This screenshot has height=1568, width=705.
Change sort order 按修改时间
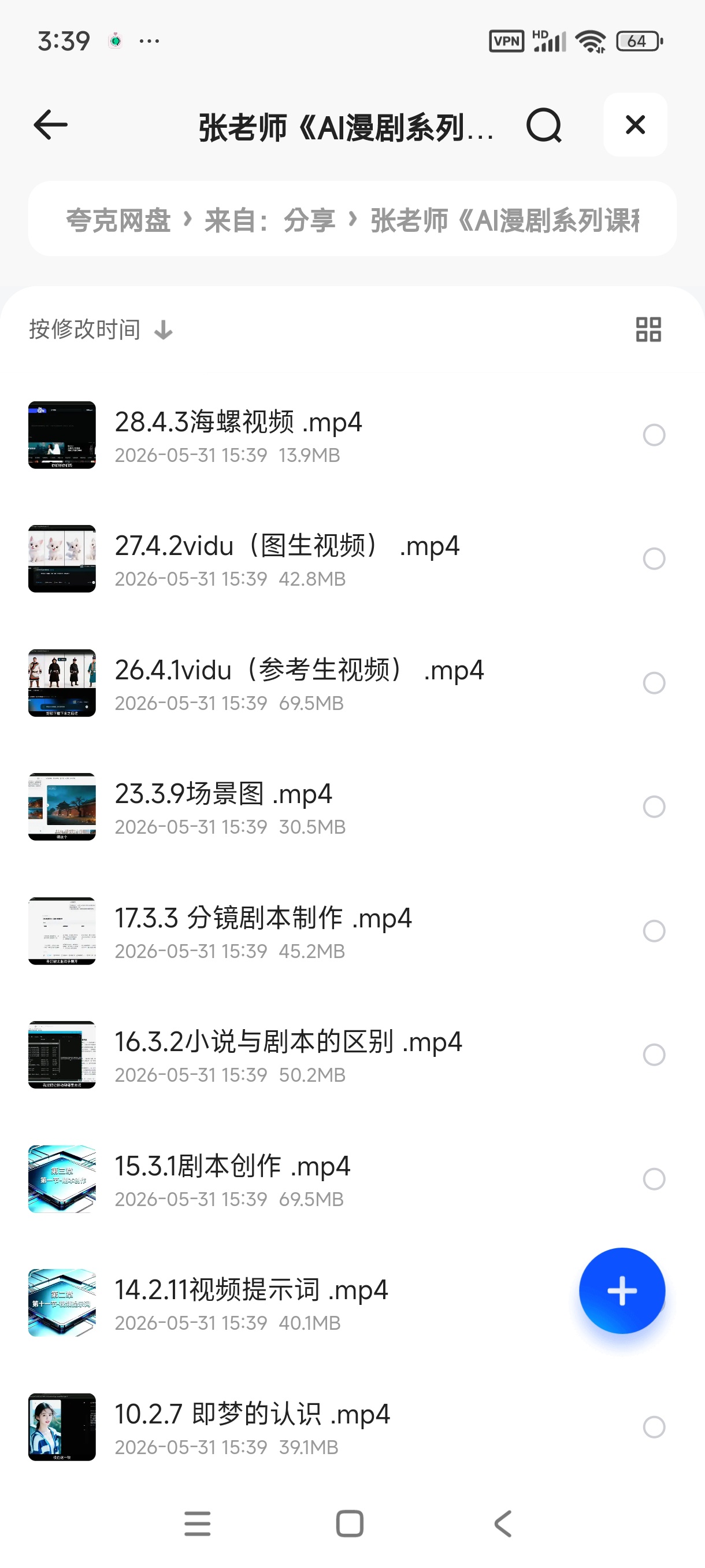(x=101, y=330)
